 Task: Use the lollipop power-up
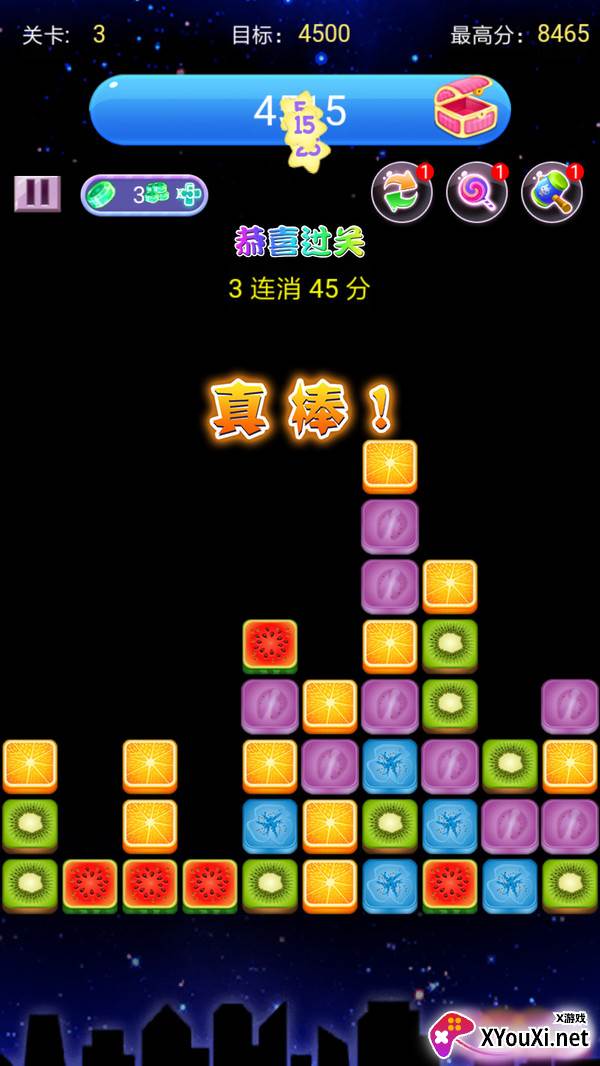(x=476, y=193)
